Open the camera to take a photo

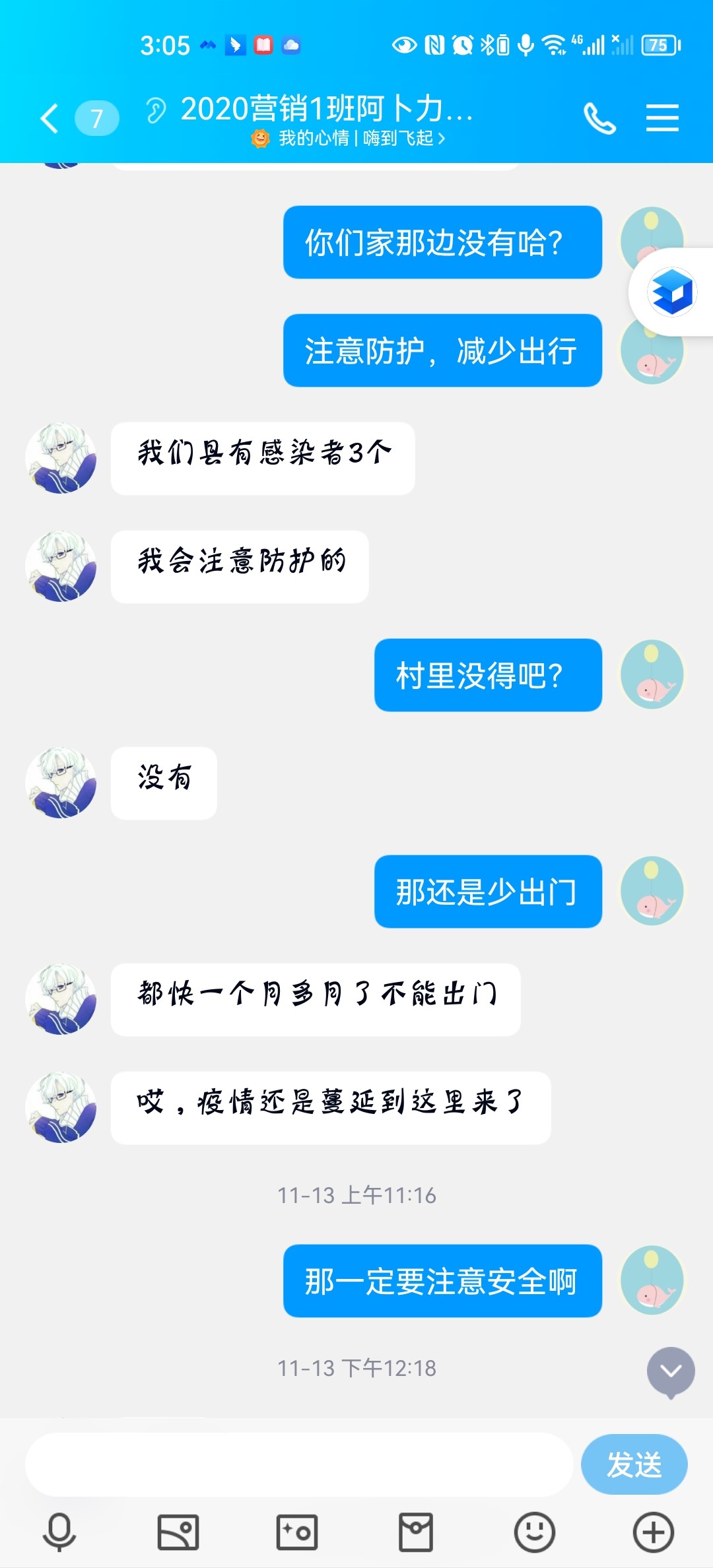(x=297, y=1532)
